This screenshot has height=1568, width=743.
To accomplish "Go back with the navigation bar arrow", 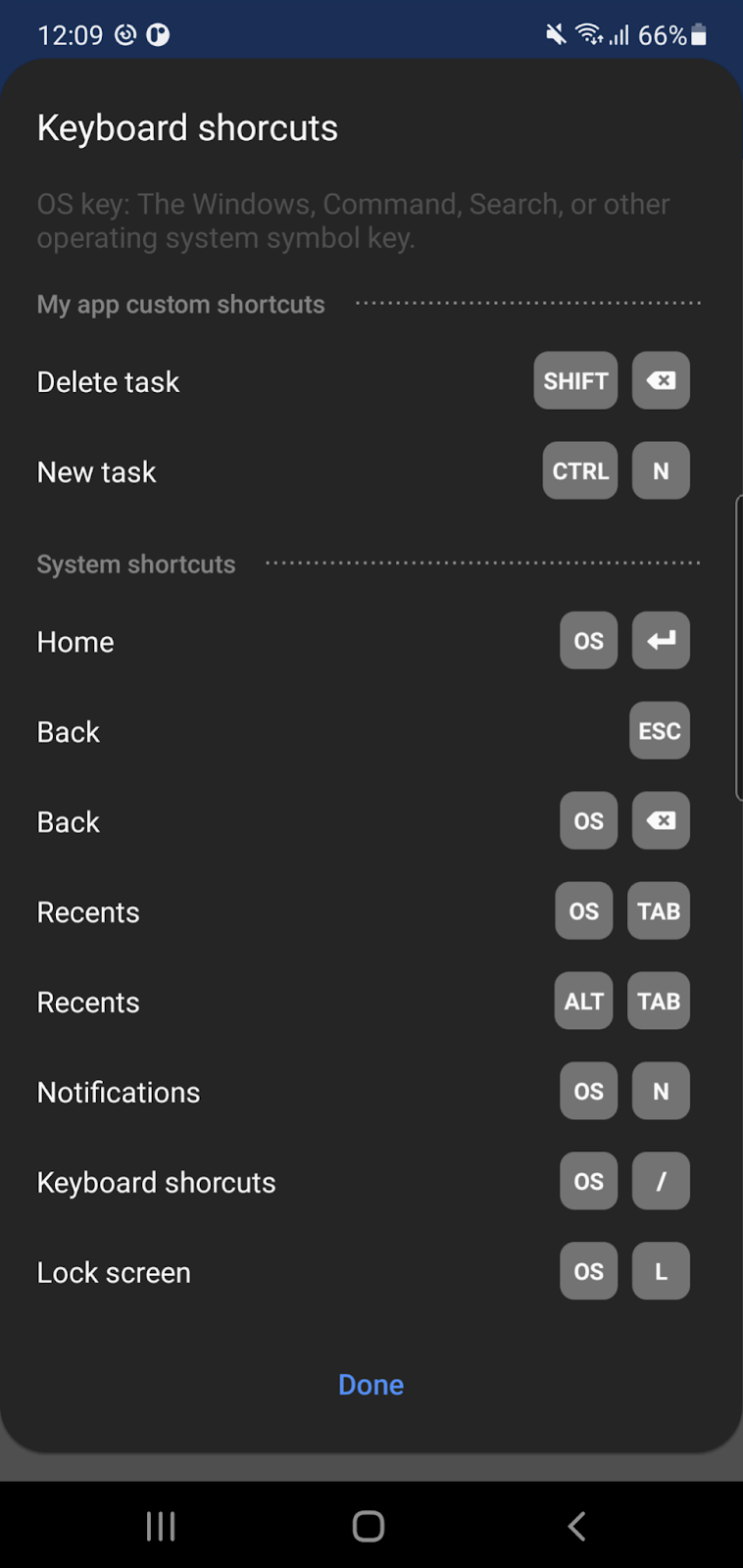I will click(x=576, y=1526).
